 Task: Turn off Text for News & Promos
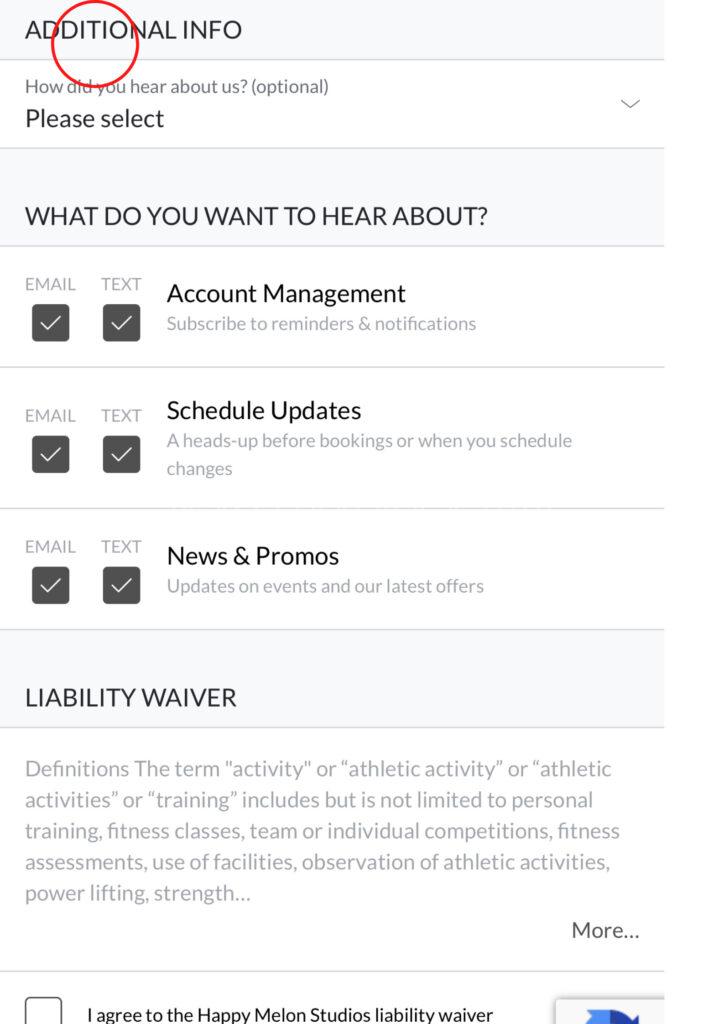121,585
